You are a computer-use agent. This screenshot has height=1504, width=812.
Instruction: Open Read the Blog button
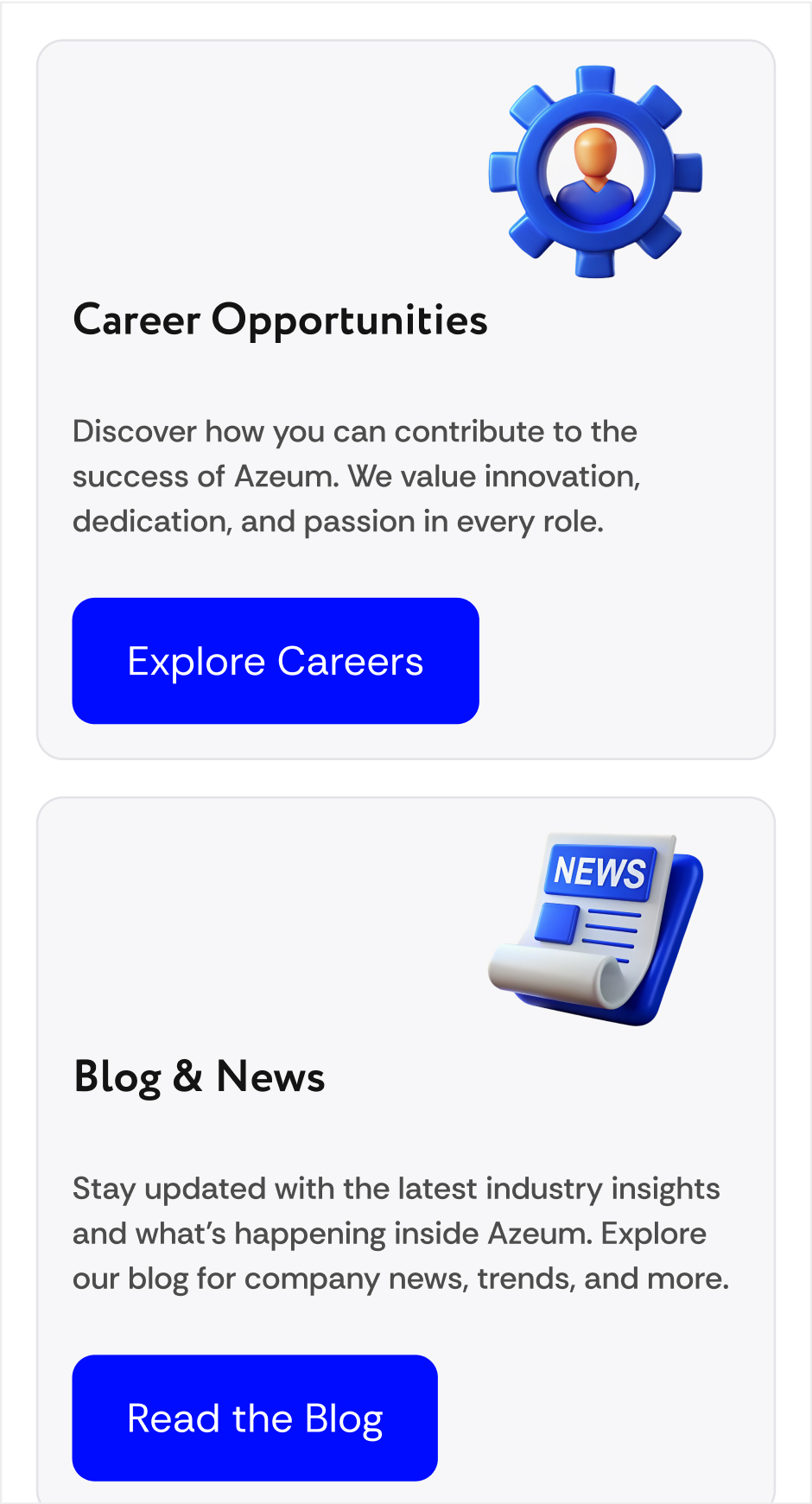coord(255,1418)
